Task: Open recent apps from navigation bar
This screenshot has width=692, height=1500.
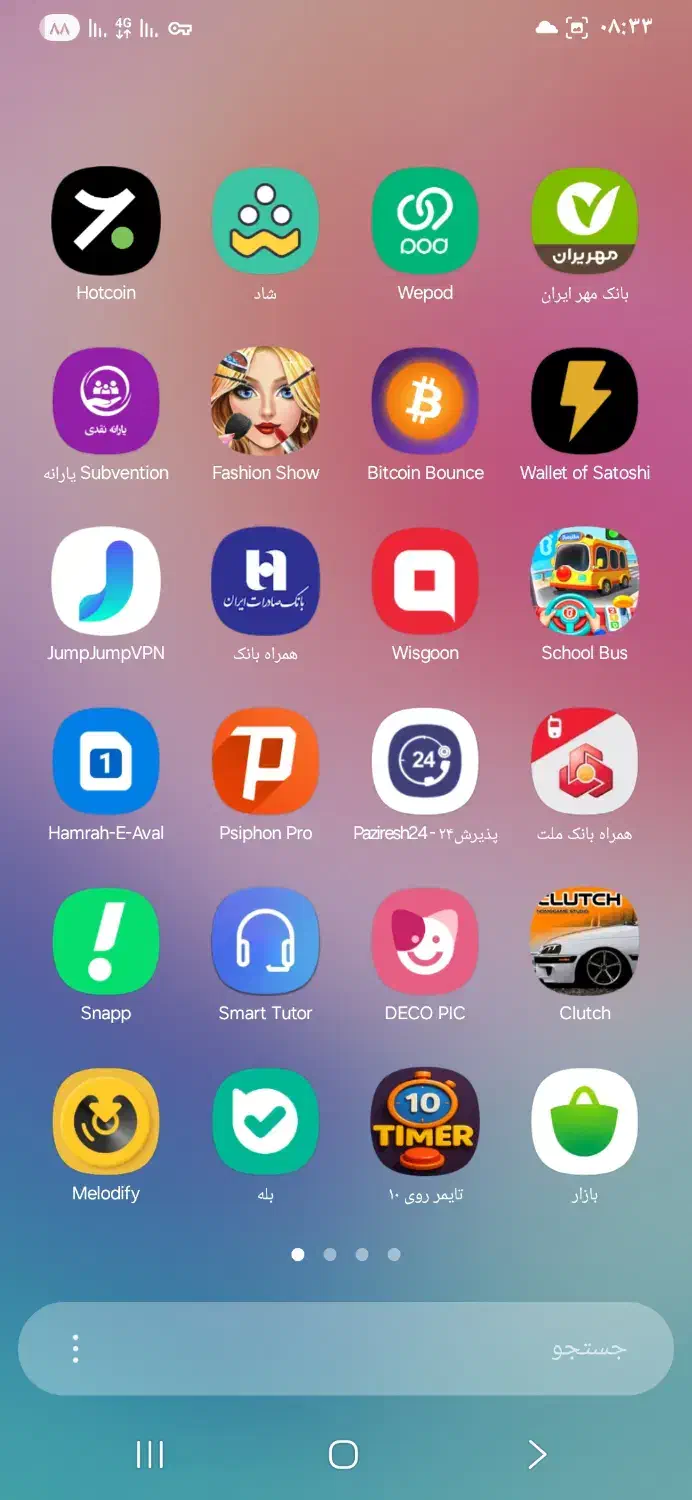Action: (x=150, y=1455)
